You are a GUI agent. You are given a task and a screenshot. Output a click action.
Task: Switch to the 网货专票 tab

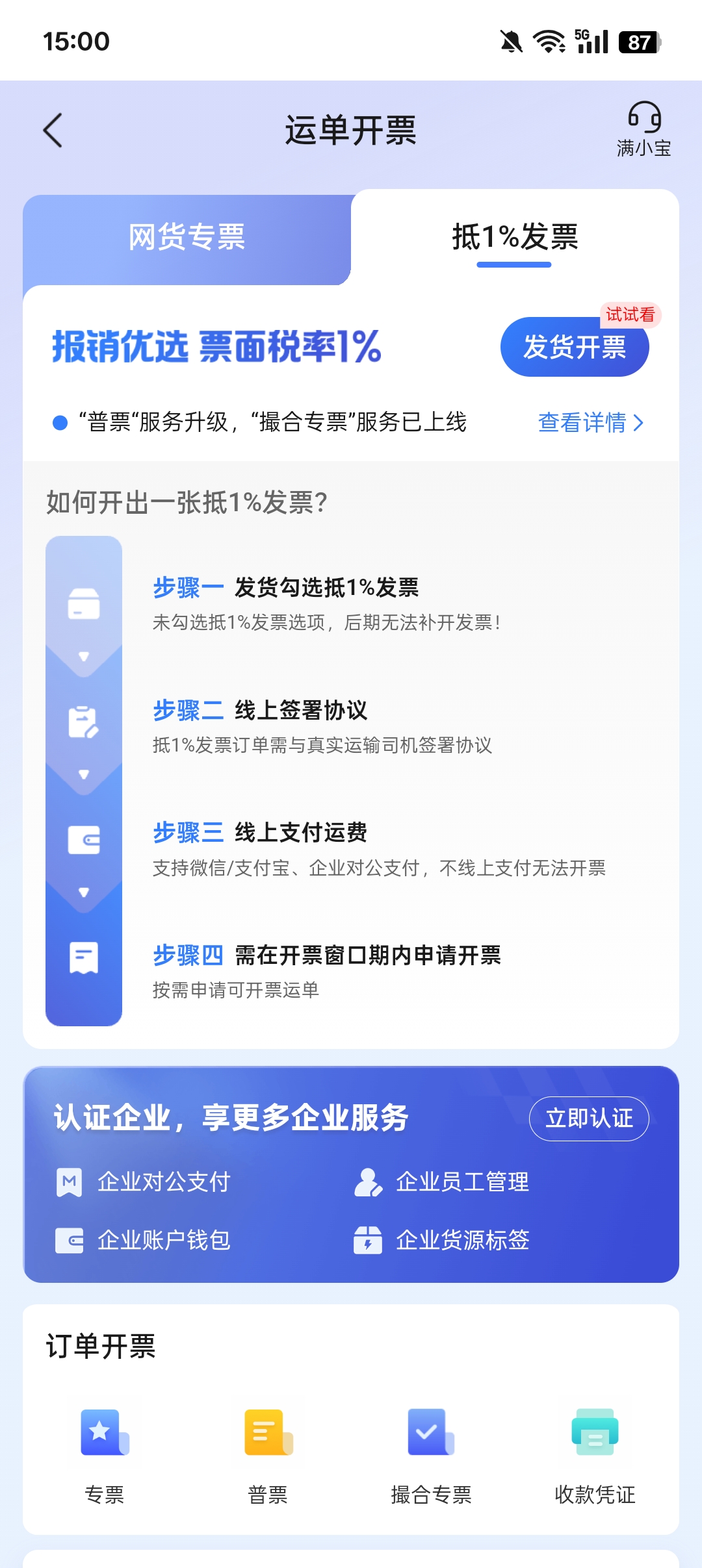click(187, 238)
